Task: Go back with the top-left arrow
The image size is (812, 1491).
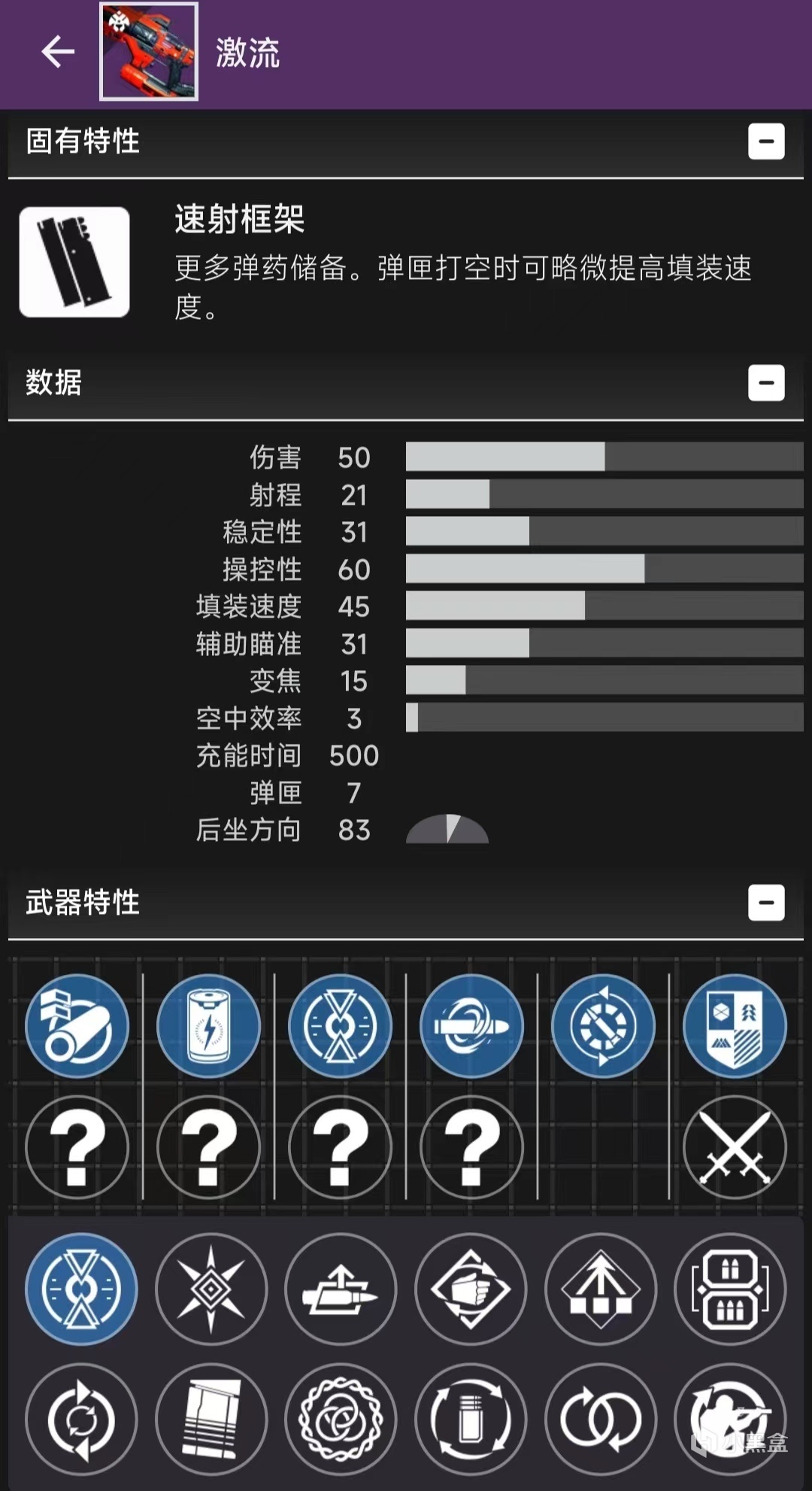Action: [x=57, y=52]
